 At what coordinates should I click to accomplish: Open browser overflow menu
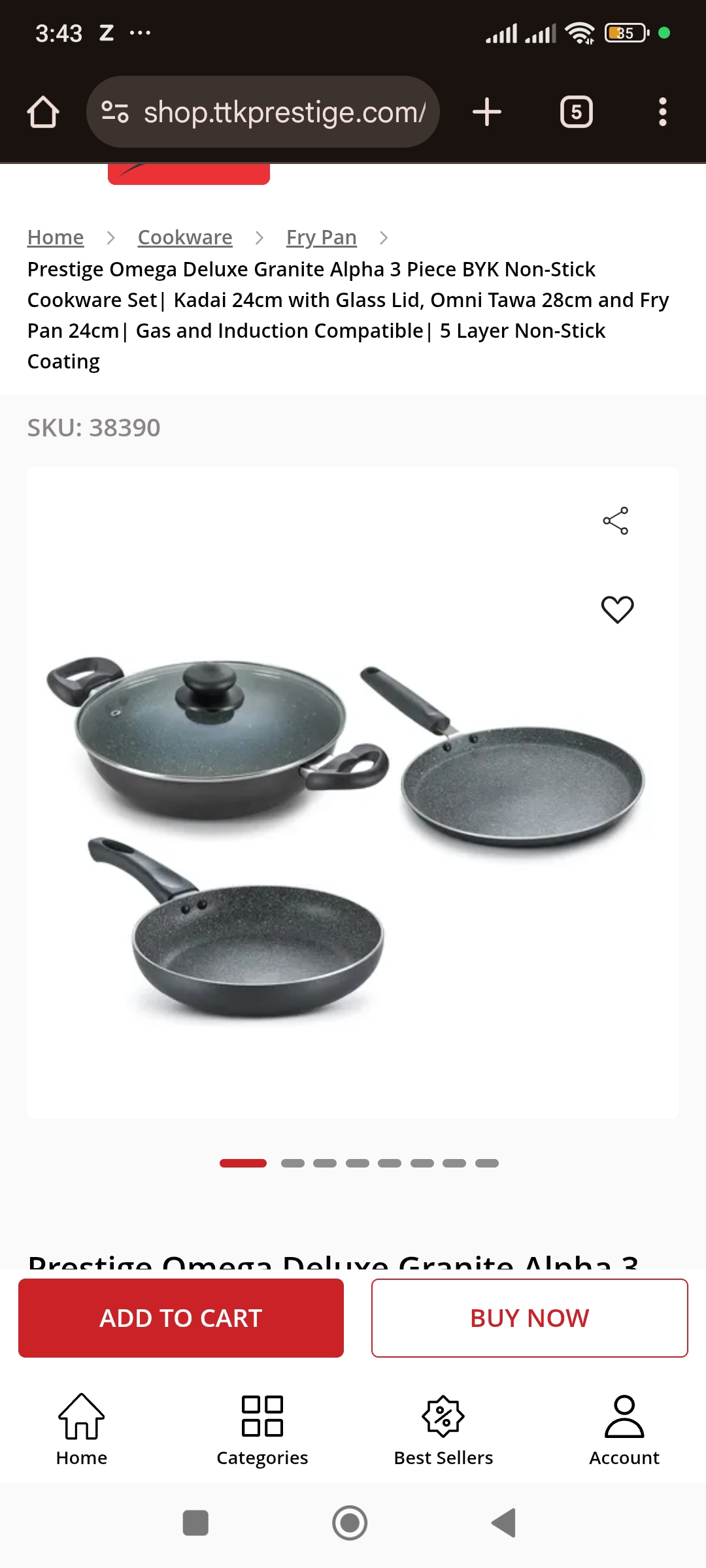tap(662, 112)
